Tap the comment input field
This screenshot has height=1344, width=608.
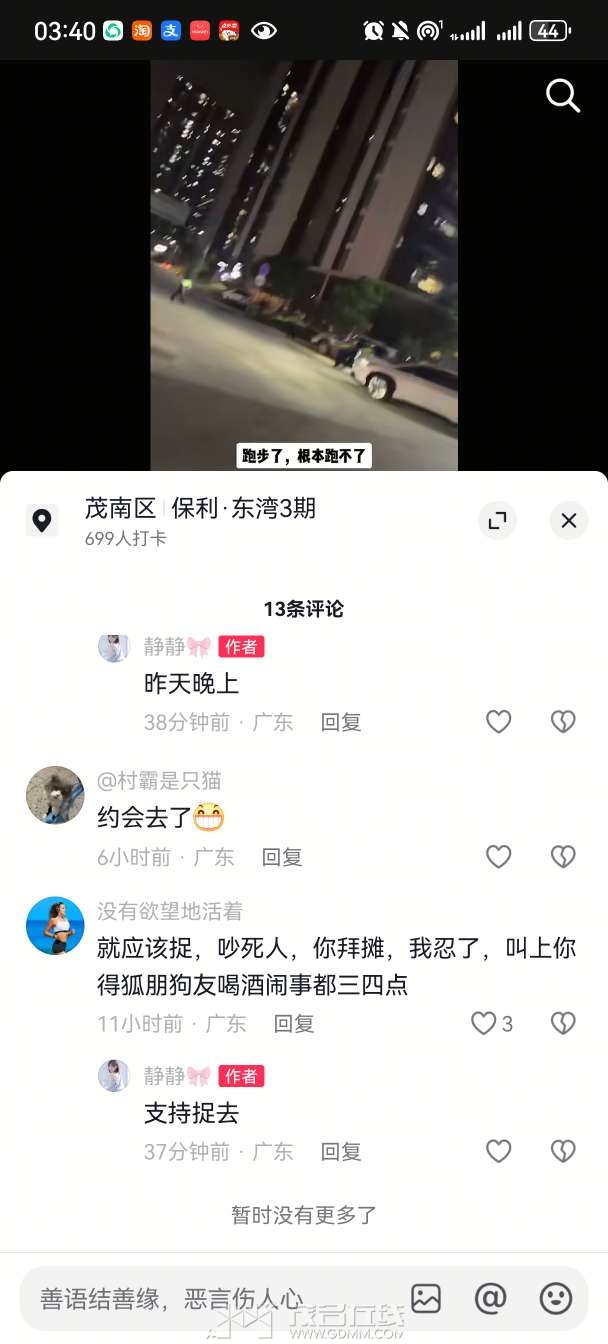click(200, 1299)
